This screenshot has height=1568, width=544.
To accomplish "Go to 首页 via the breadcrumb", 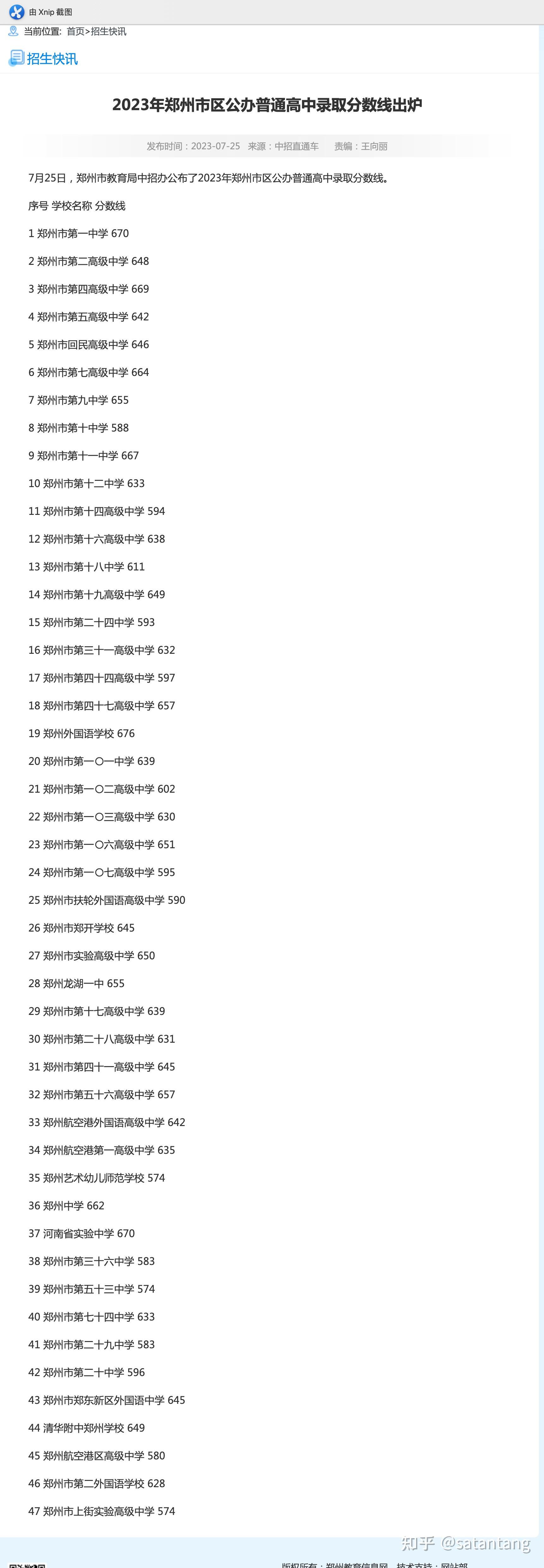I will point(76,32).
